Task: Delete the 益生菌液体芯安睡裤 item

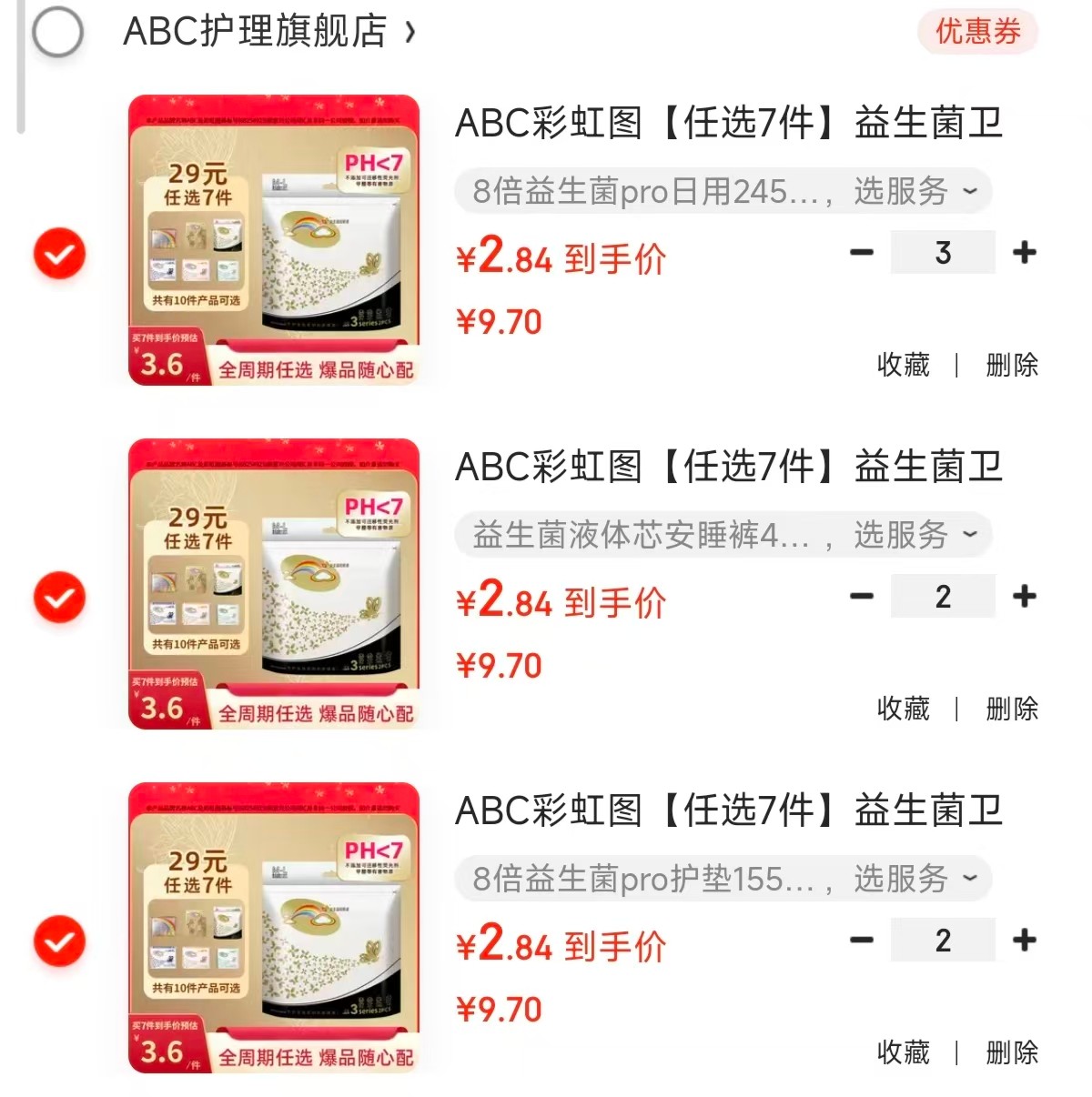Action: click(x=1012, y=710)
